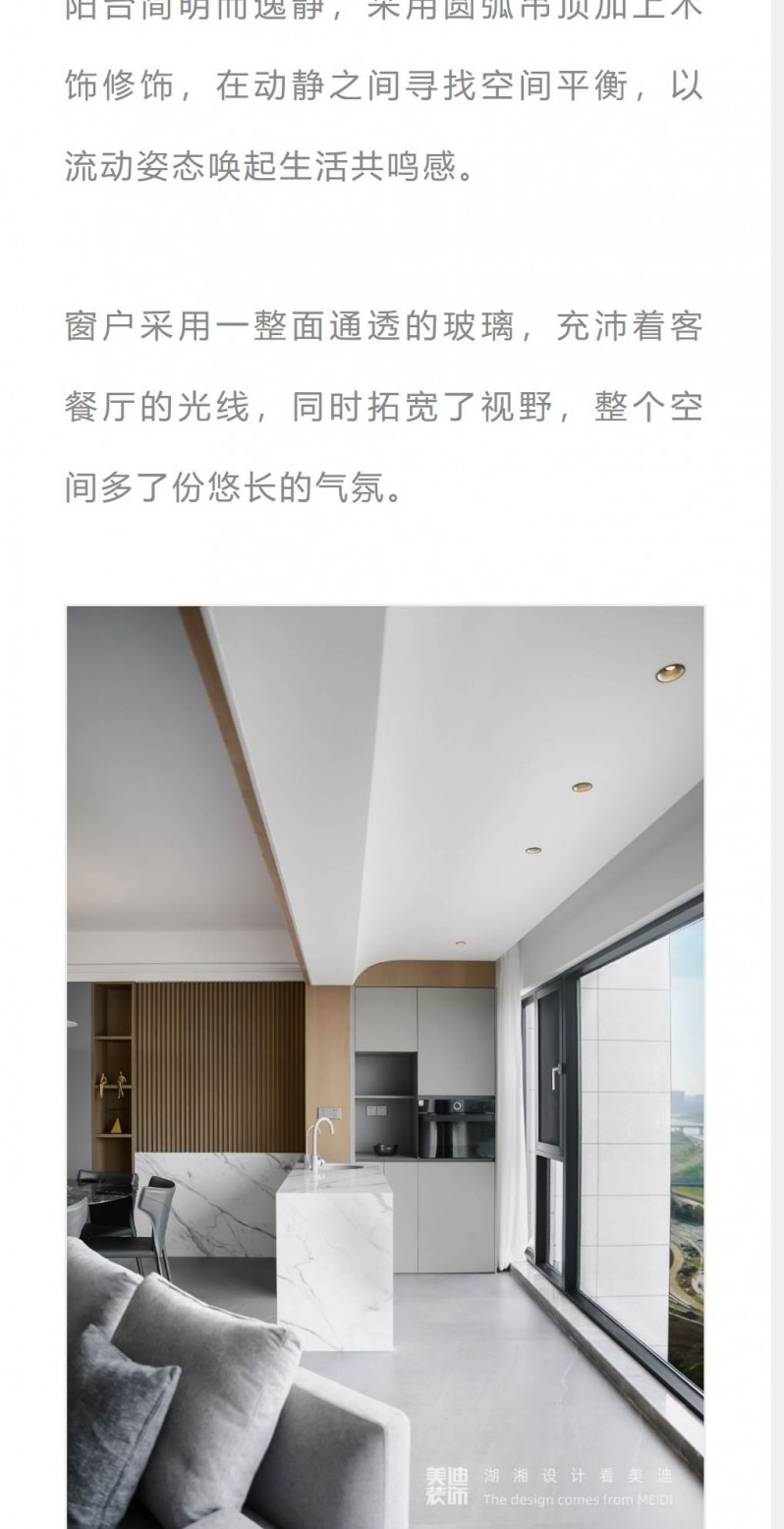The image size is (784, 1529).
Task: Open the interior photo of the marble kitchen island
Action: (385, 1066)
